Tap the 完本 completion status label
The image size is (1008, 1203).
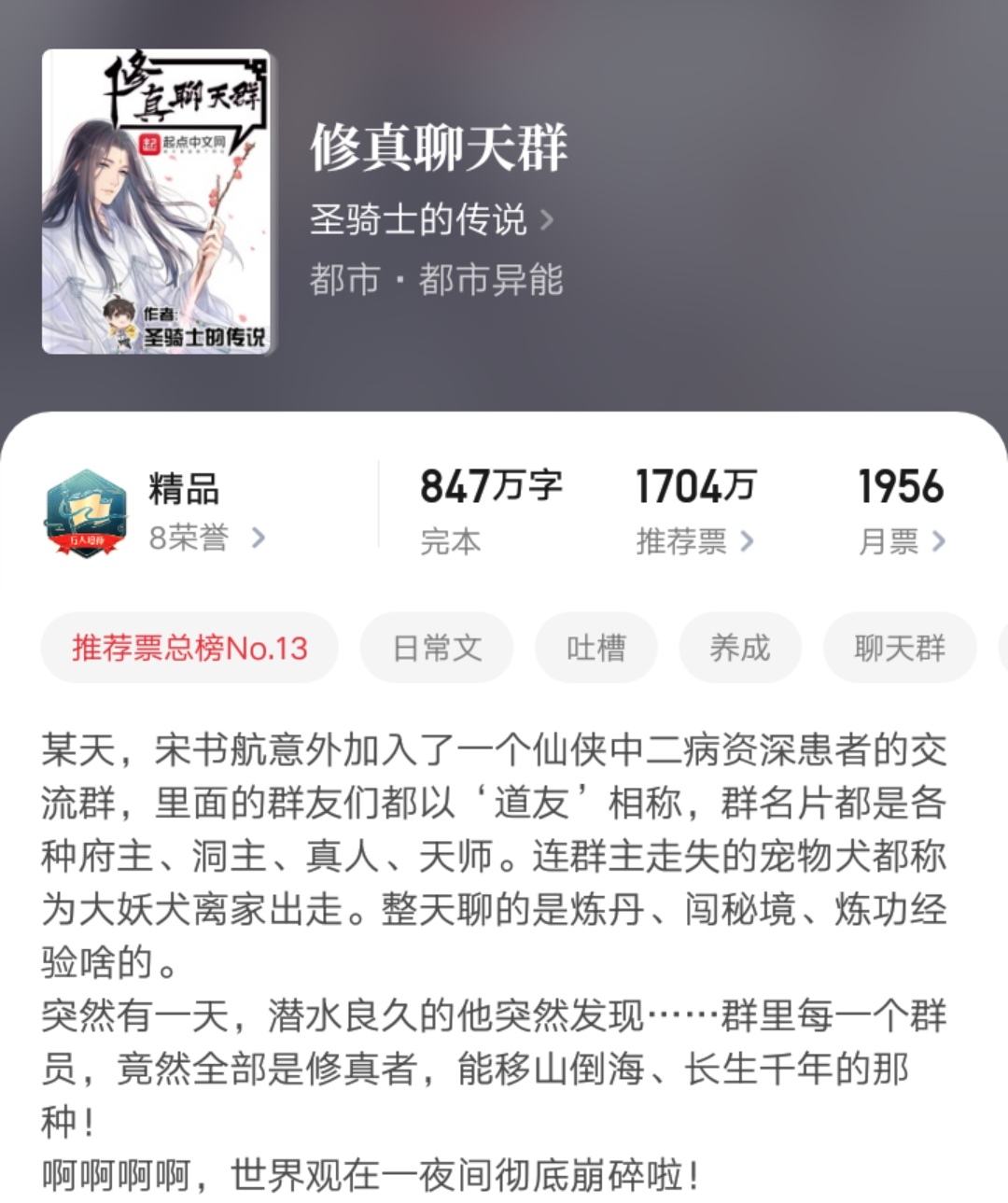pos(449,539)
